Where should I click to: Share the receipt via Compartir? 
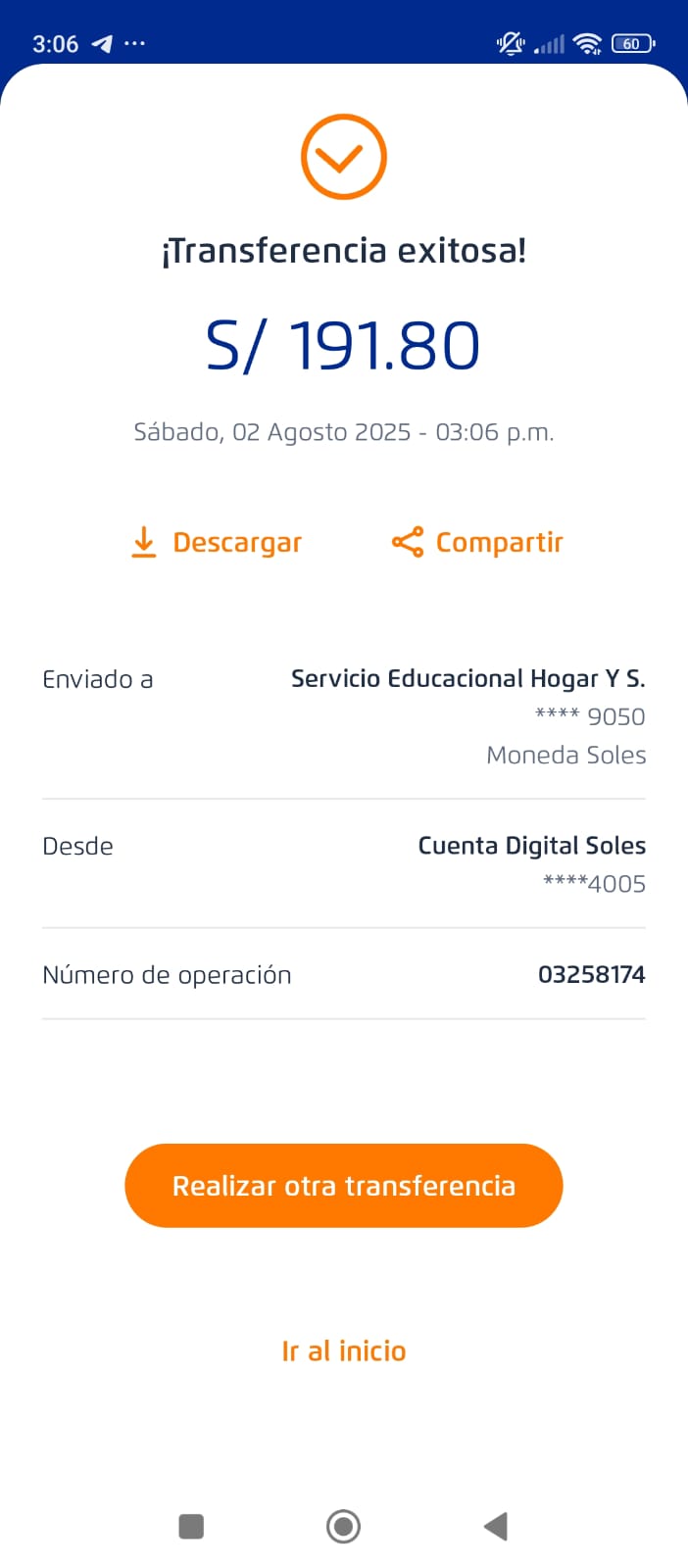click(x=477, y=542)
